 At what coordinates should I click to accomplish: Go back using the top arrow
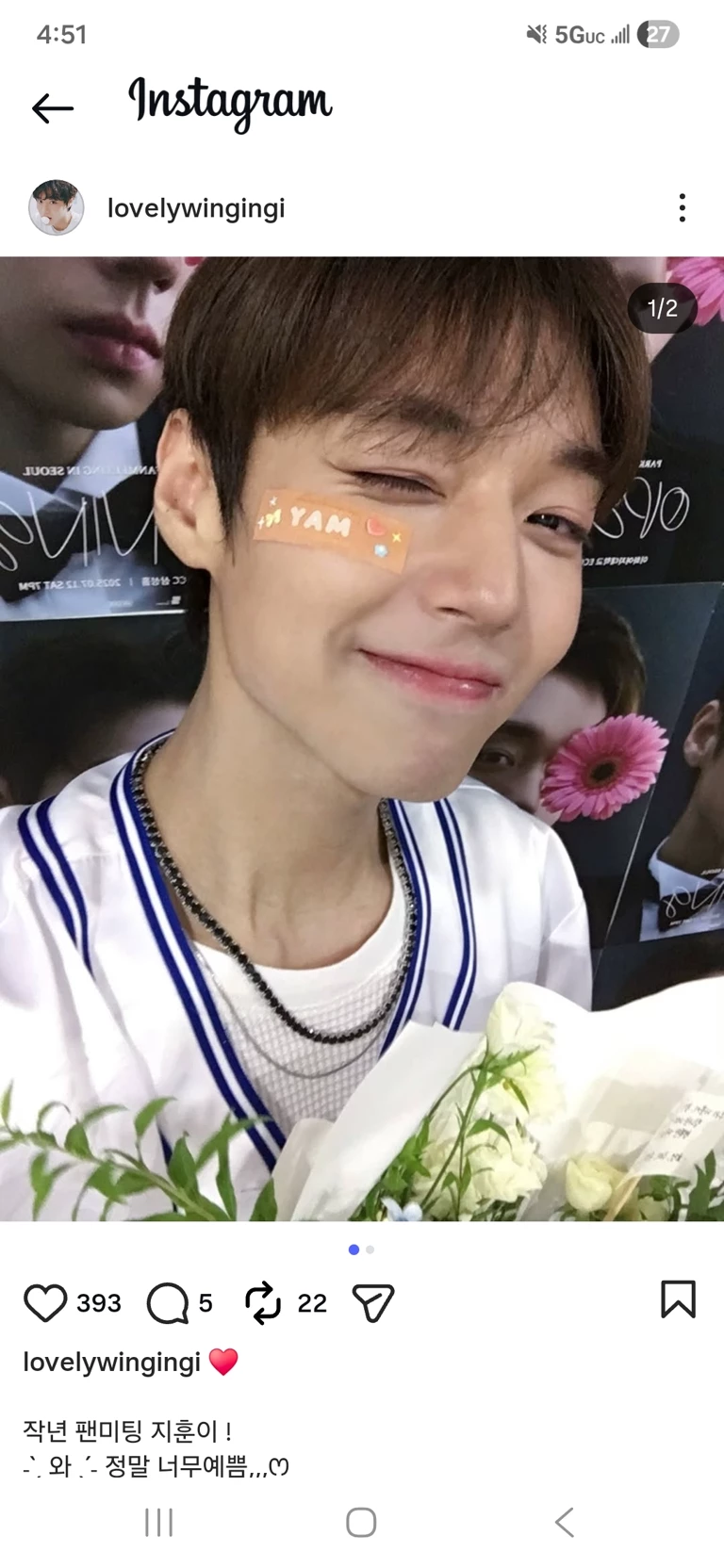tap(53, 108)
